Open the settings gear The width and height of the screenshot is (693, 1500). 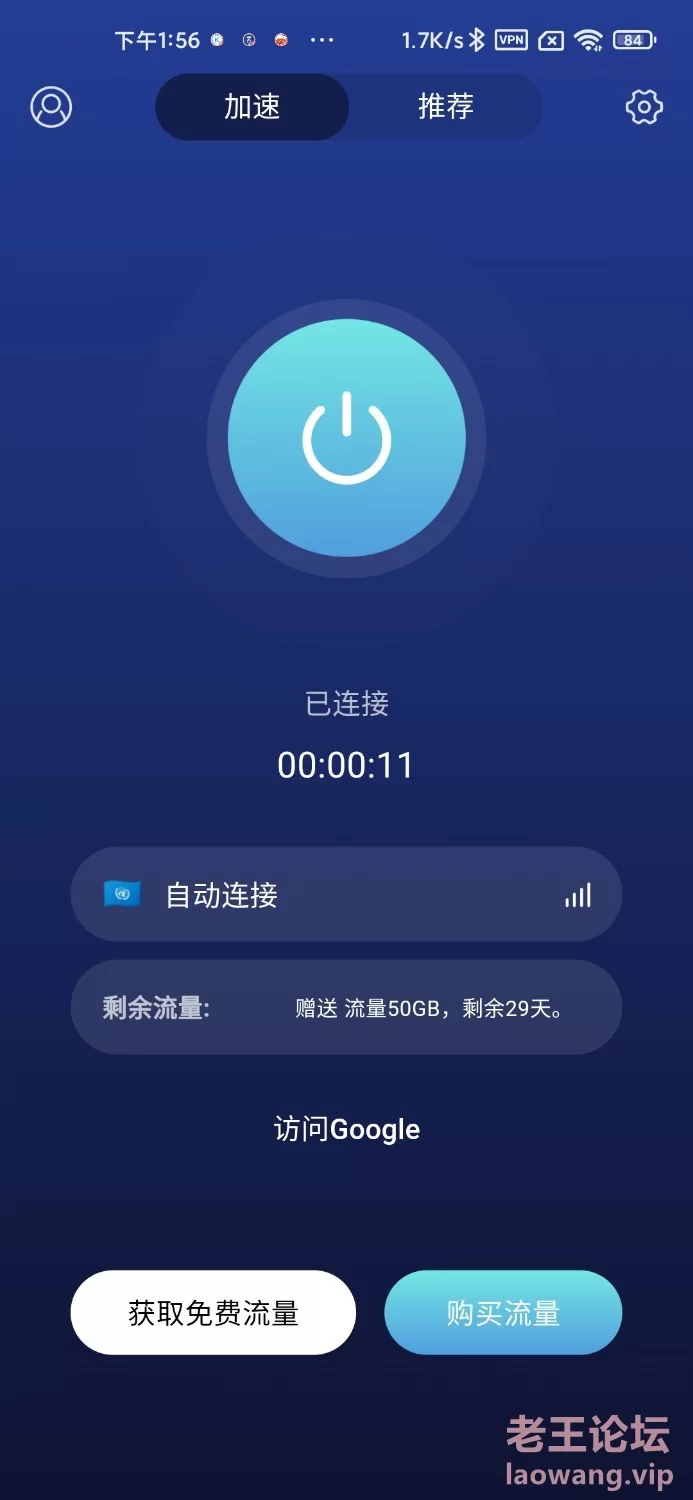pos(644,107)
